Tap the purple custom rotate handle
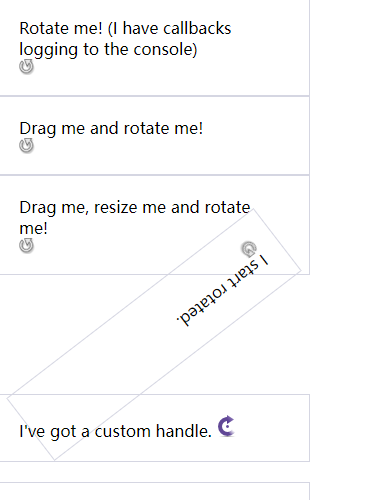 point(226,426)
